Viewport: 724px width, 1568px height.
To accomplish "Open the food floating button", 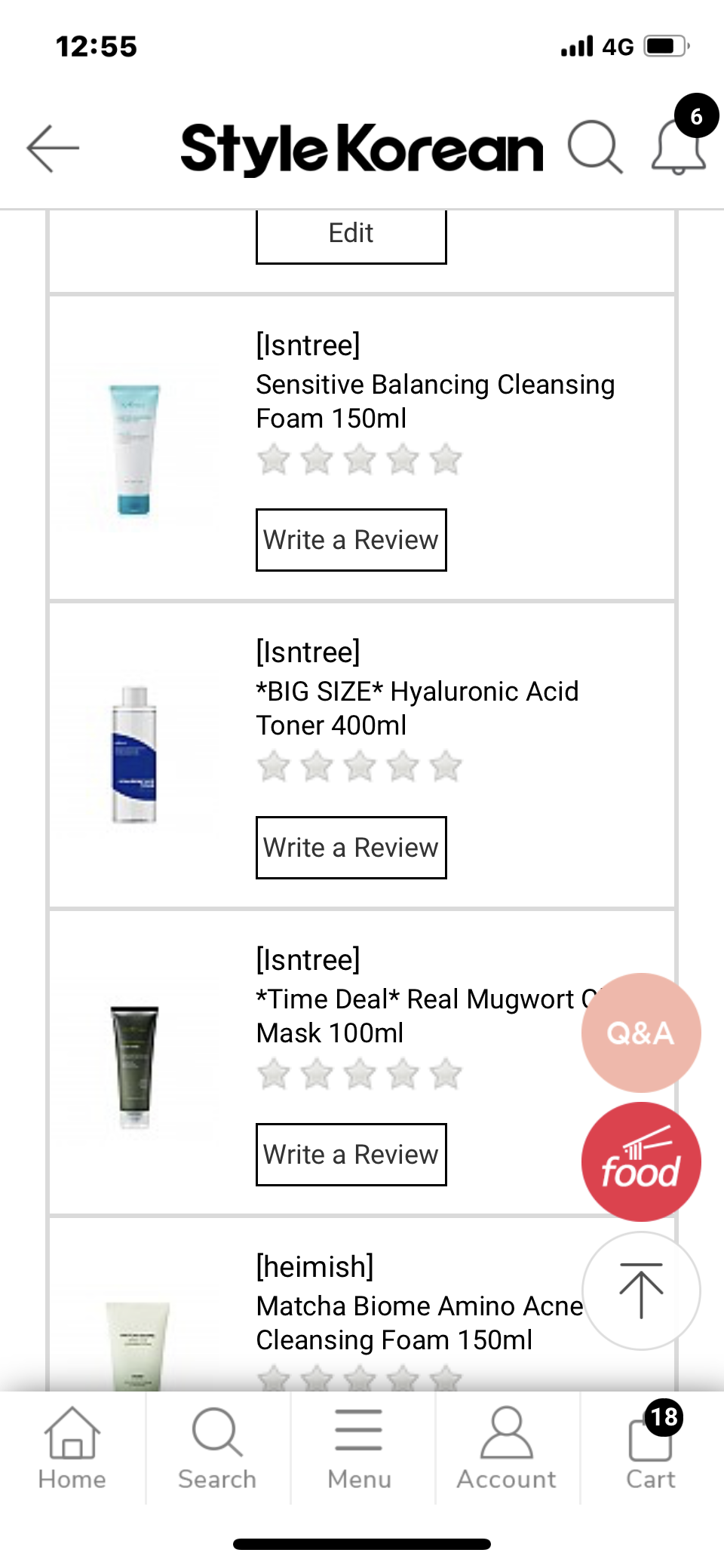I will pos(641,1161).
